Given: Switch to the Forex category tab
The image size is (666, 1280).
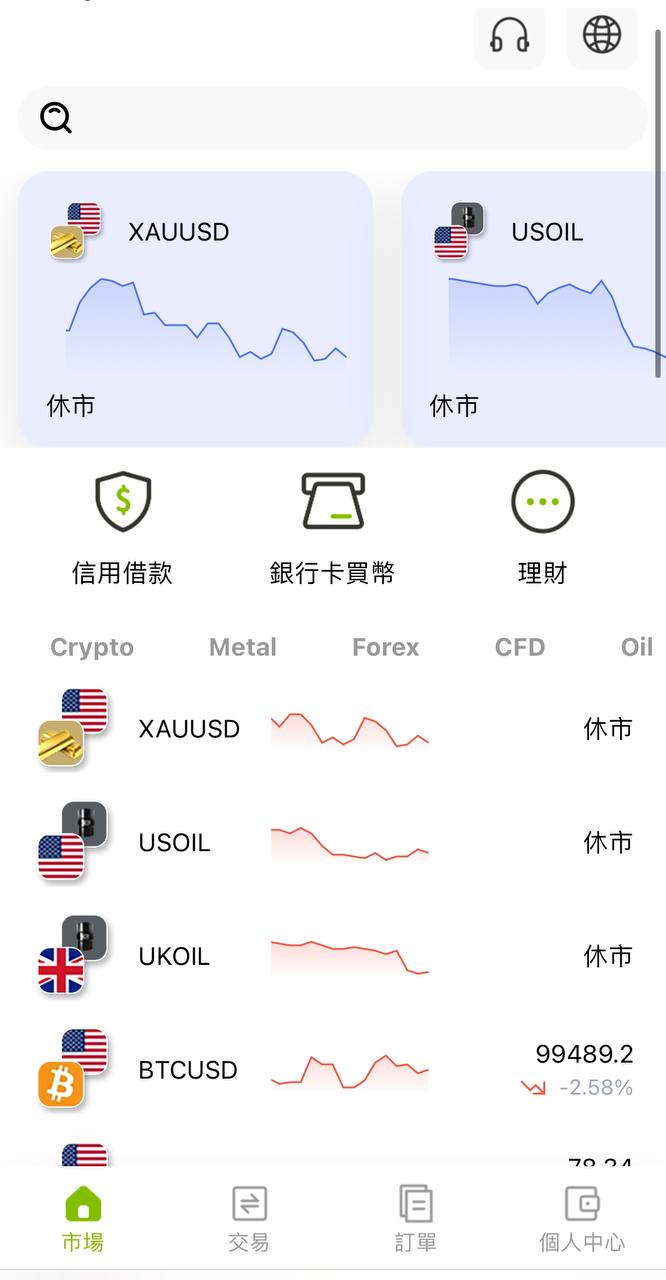Looking at the screenshot, I should coord(386,647).
